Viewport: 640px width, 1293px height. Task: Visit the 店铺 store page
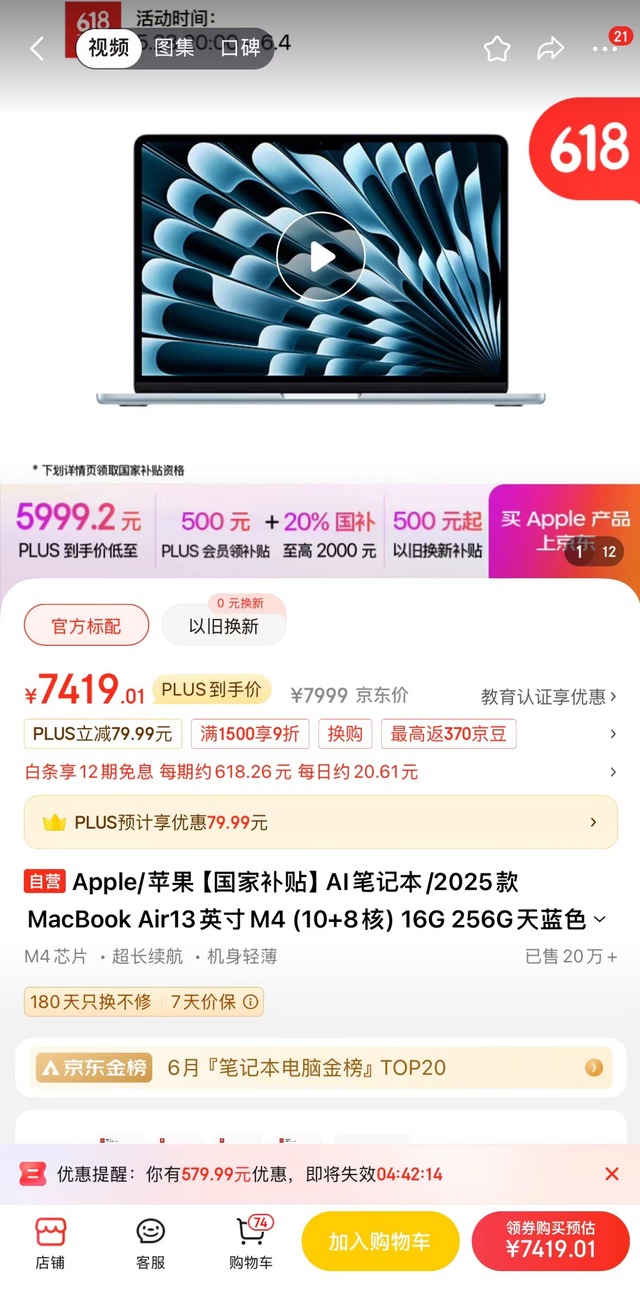click(50, 1243)
